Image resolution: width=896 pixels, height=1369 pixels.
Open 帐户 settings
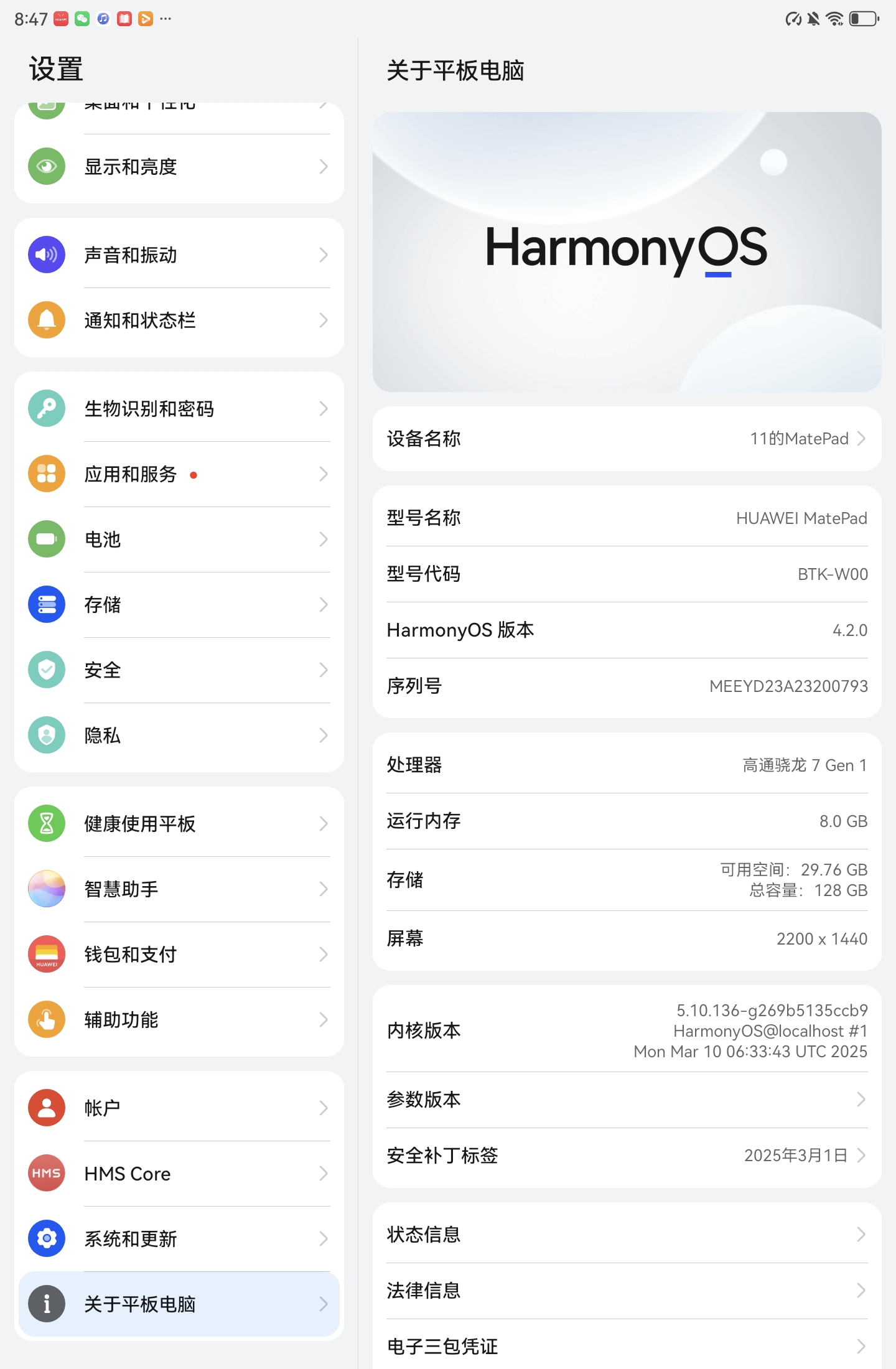179,1108
